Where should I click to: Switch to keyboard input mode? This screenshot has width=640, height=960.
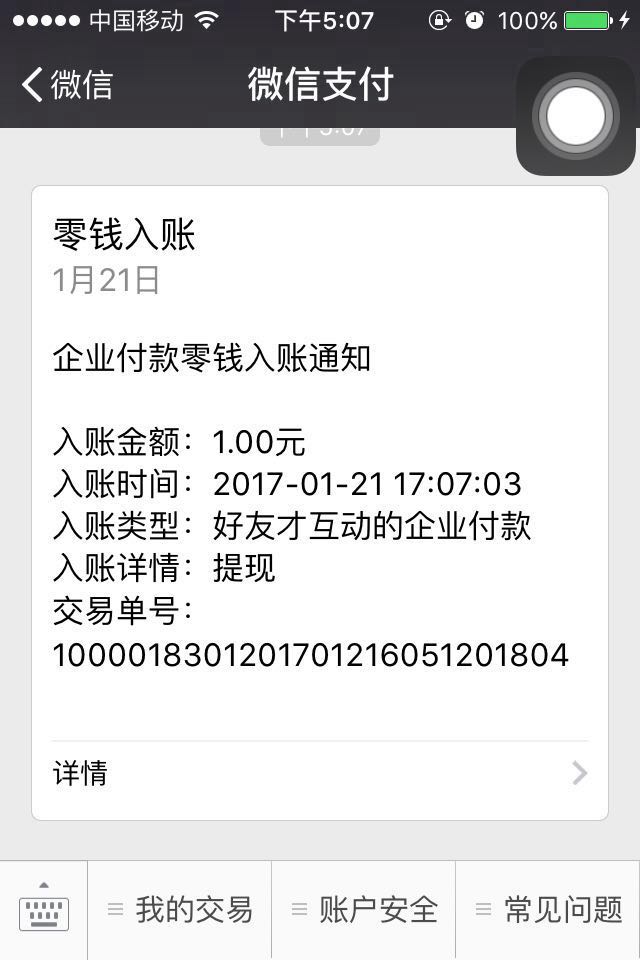(x=44, y=909)
